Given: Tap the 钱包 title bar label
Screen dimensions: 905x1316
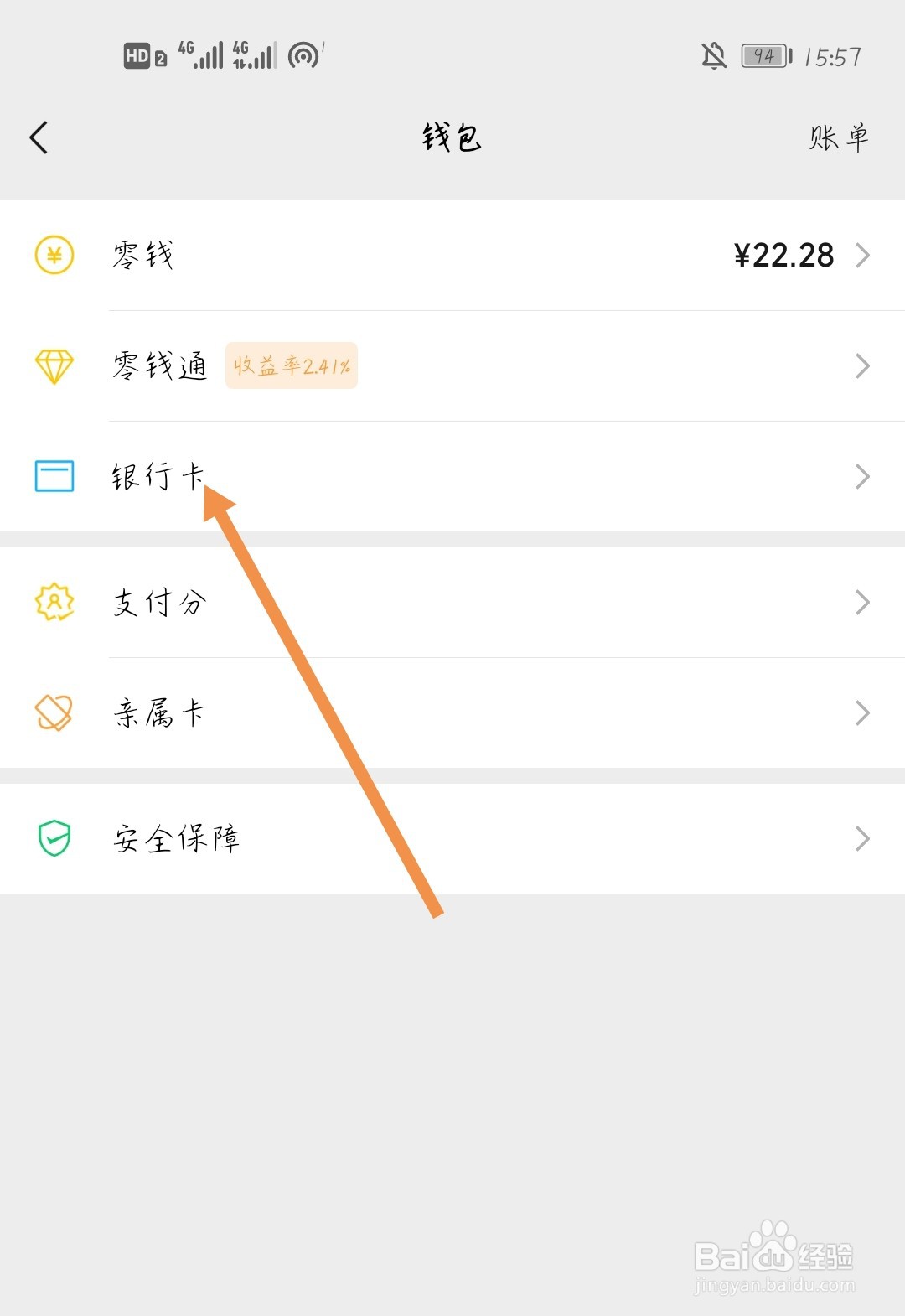Looking at the screenshot, I should tap(452, 138).
